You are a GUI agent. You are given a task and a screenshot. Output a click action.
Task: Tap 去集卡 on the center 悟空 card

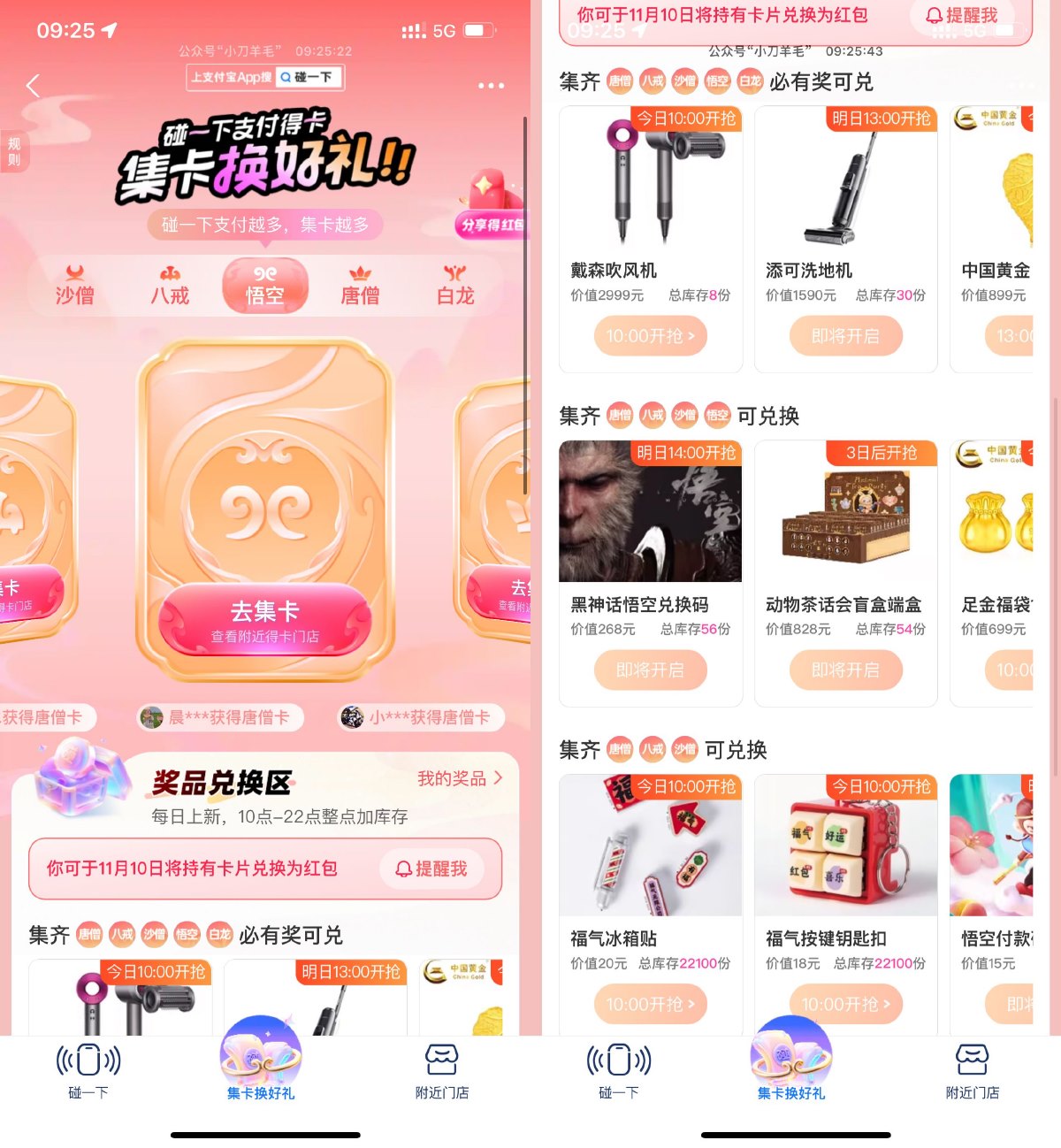pyautogui.click(x=264, y=620)
